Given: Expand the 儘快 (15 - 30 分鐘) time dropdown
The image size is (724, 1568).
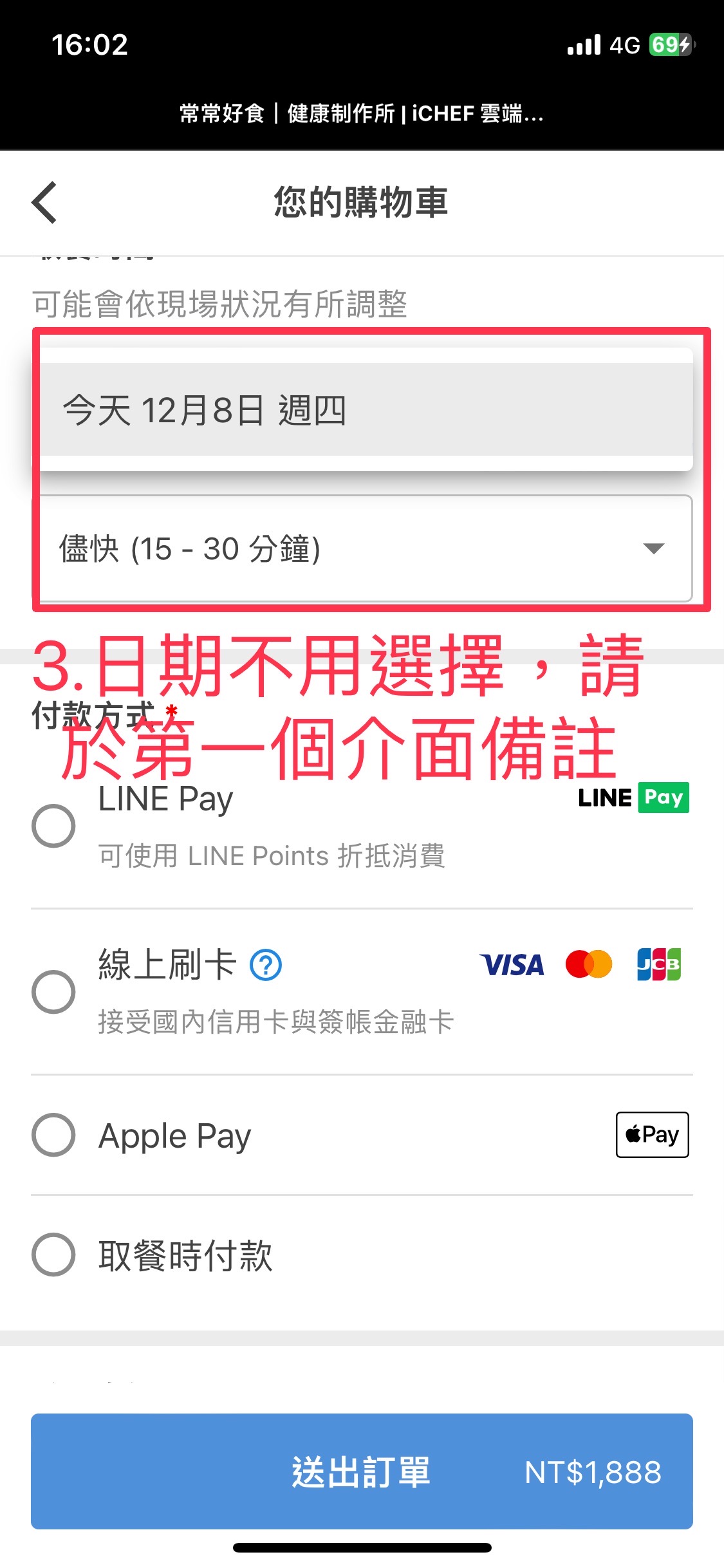Looking at the screenshot, I should tap(366, 548).
